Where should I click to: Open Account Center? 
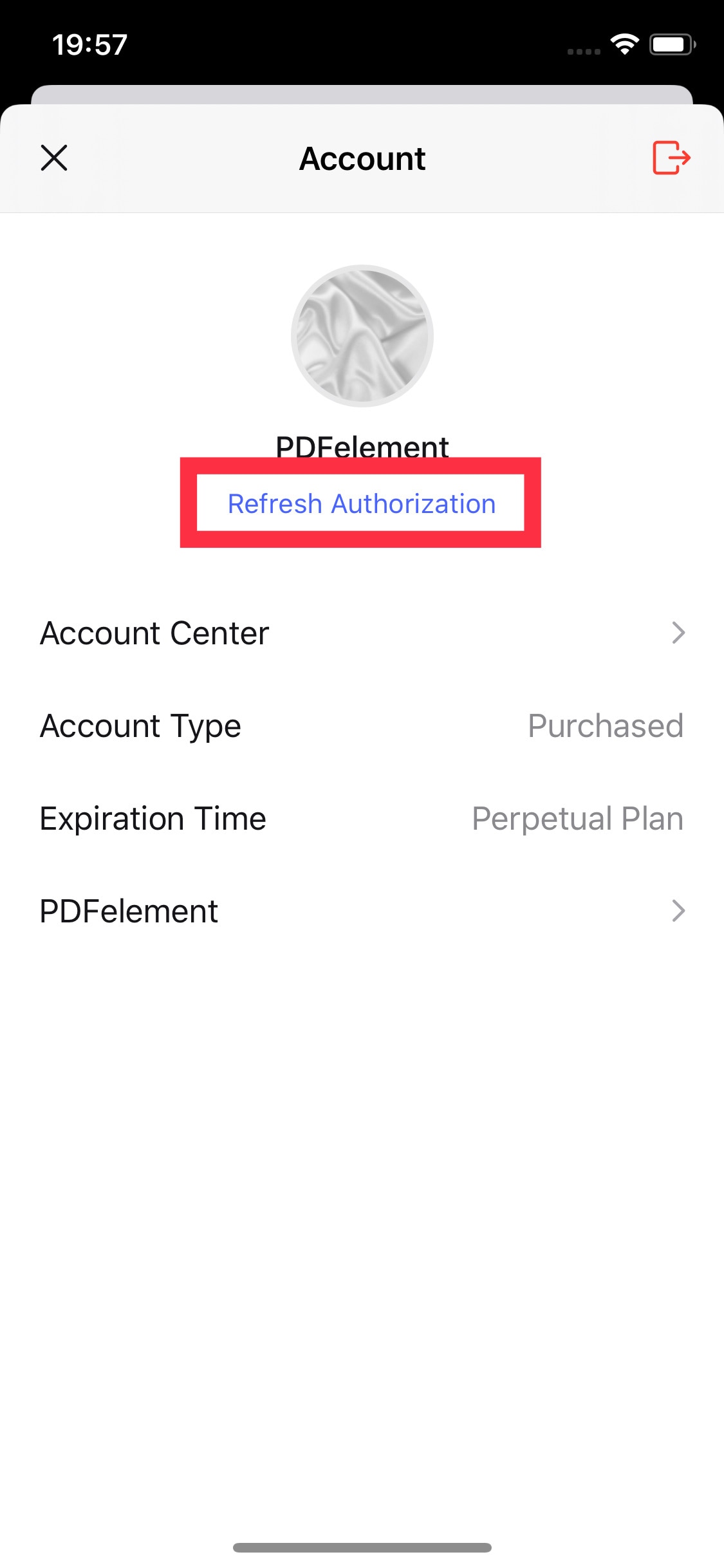click(362, 633)
